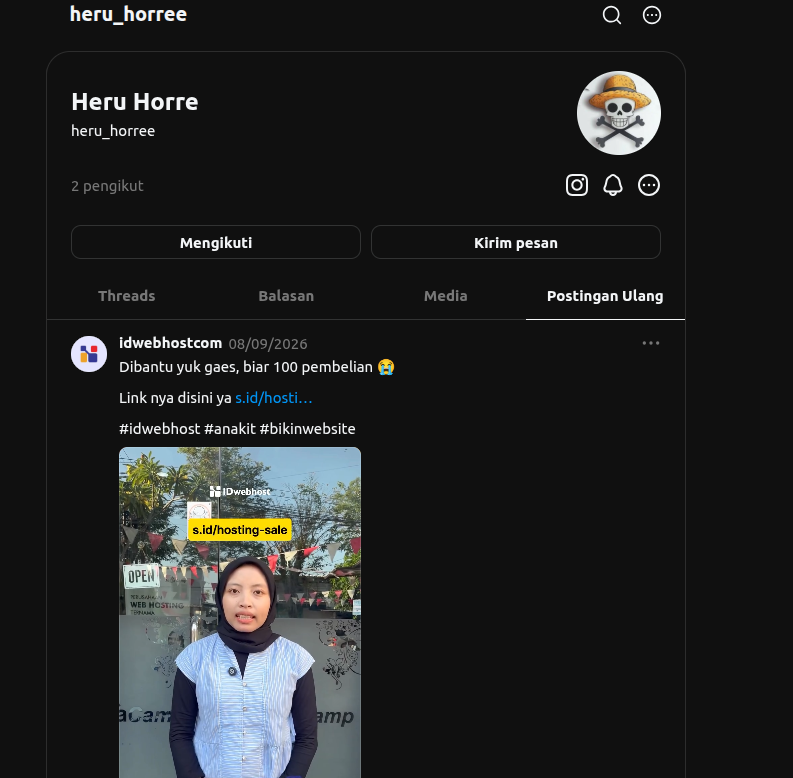The width and height of the screenshot is (793, 778).
Task: Switch to the Media tab
Action: coord(446,296)
